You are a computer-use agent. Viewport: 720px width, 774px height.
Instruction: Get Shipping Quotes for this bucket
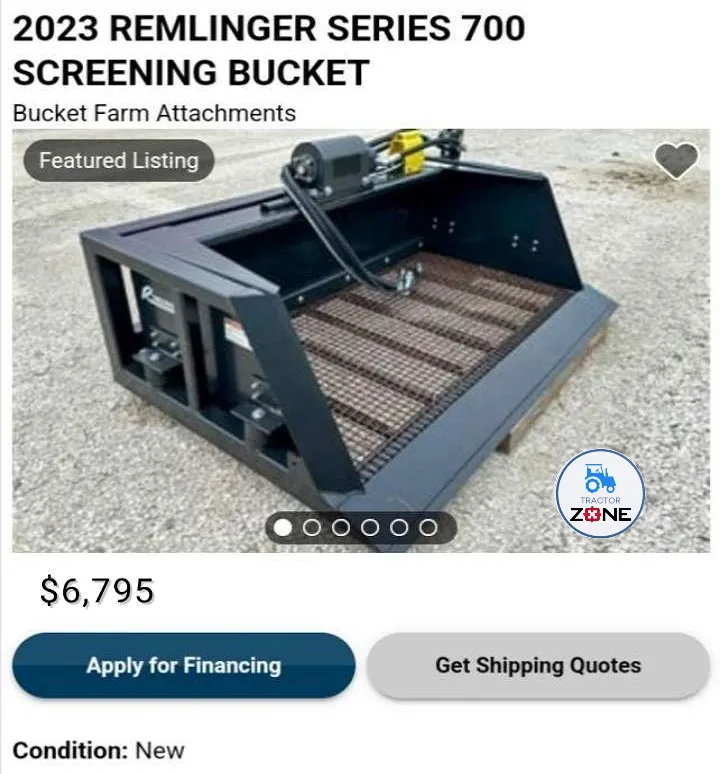(x=538, y=666)
